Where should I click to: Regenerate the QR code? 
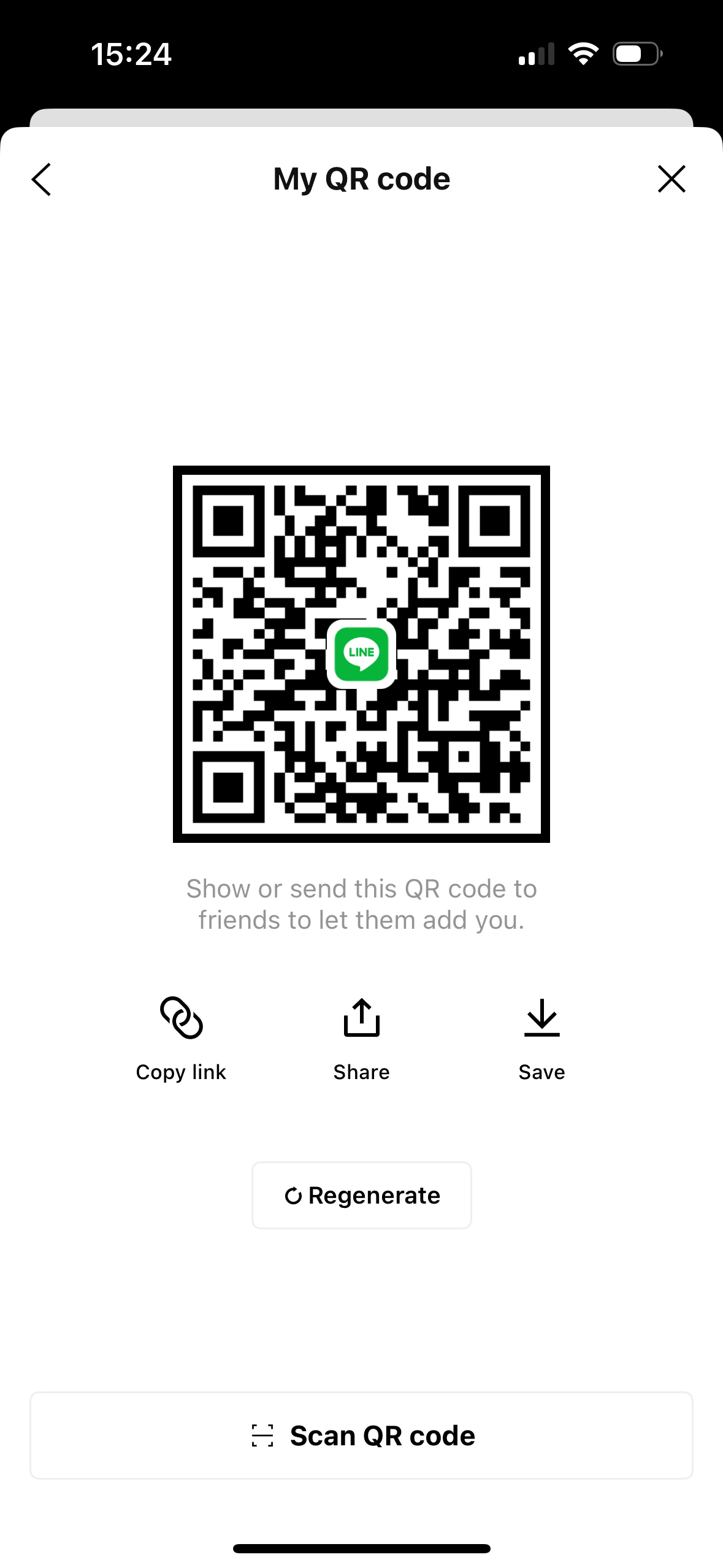361,1195
